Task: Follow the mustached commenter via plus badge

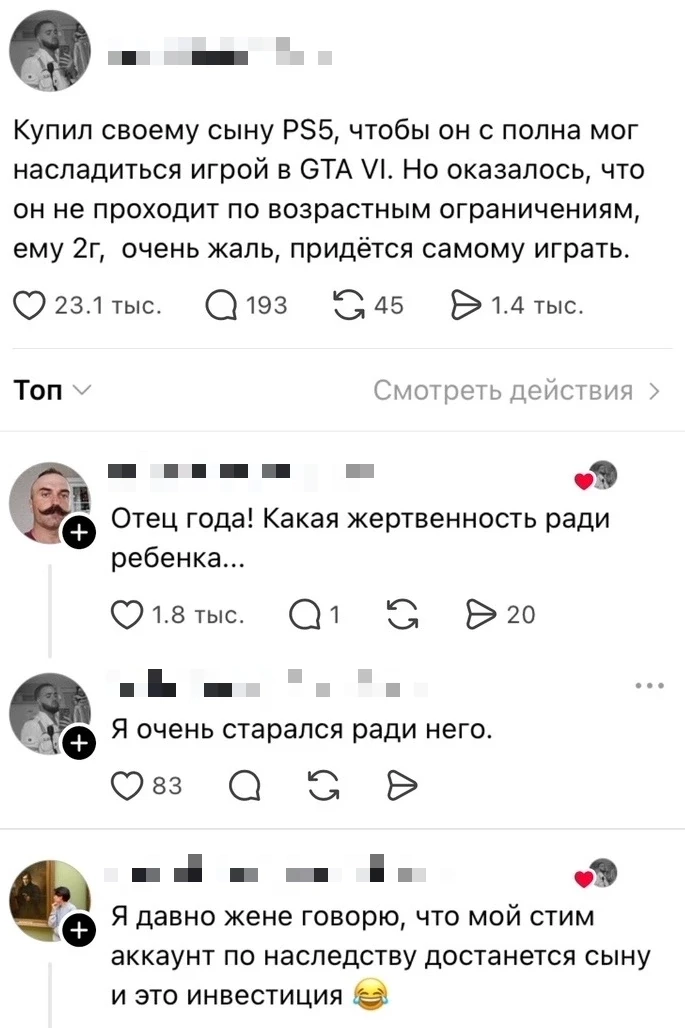Action: [79, 533]
